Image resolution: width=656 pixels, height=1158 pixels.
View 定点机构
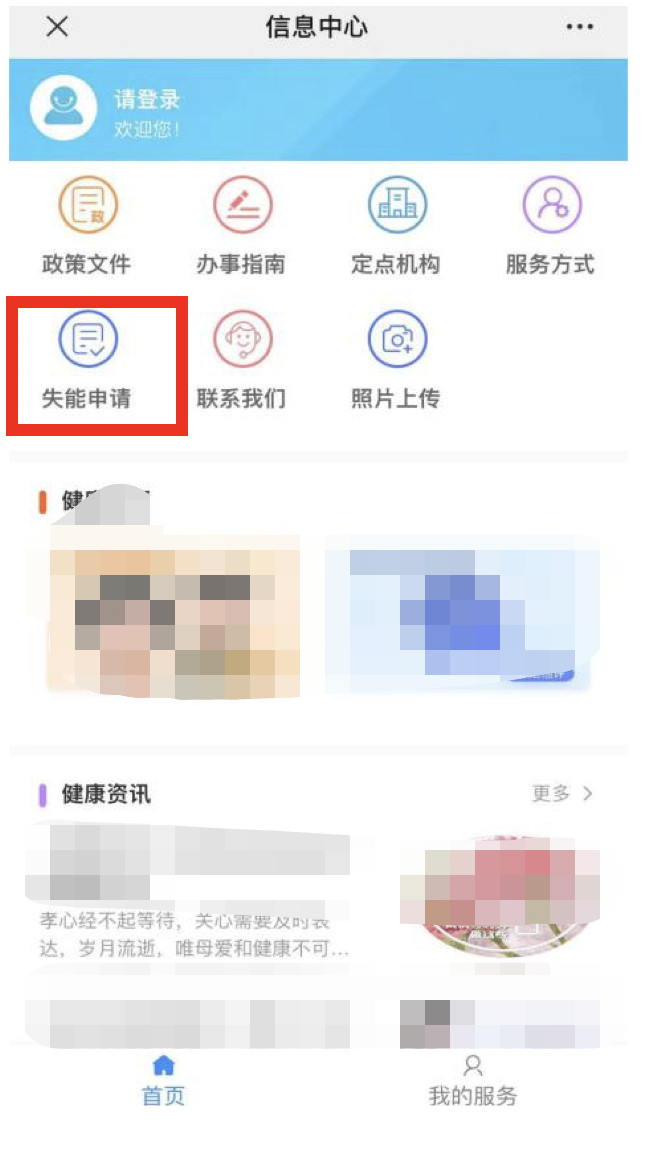coord(396,225)
